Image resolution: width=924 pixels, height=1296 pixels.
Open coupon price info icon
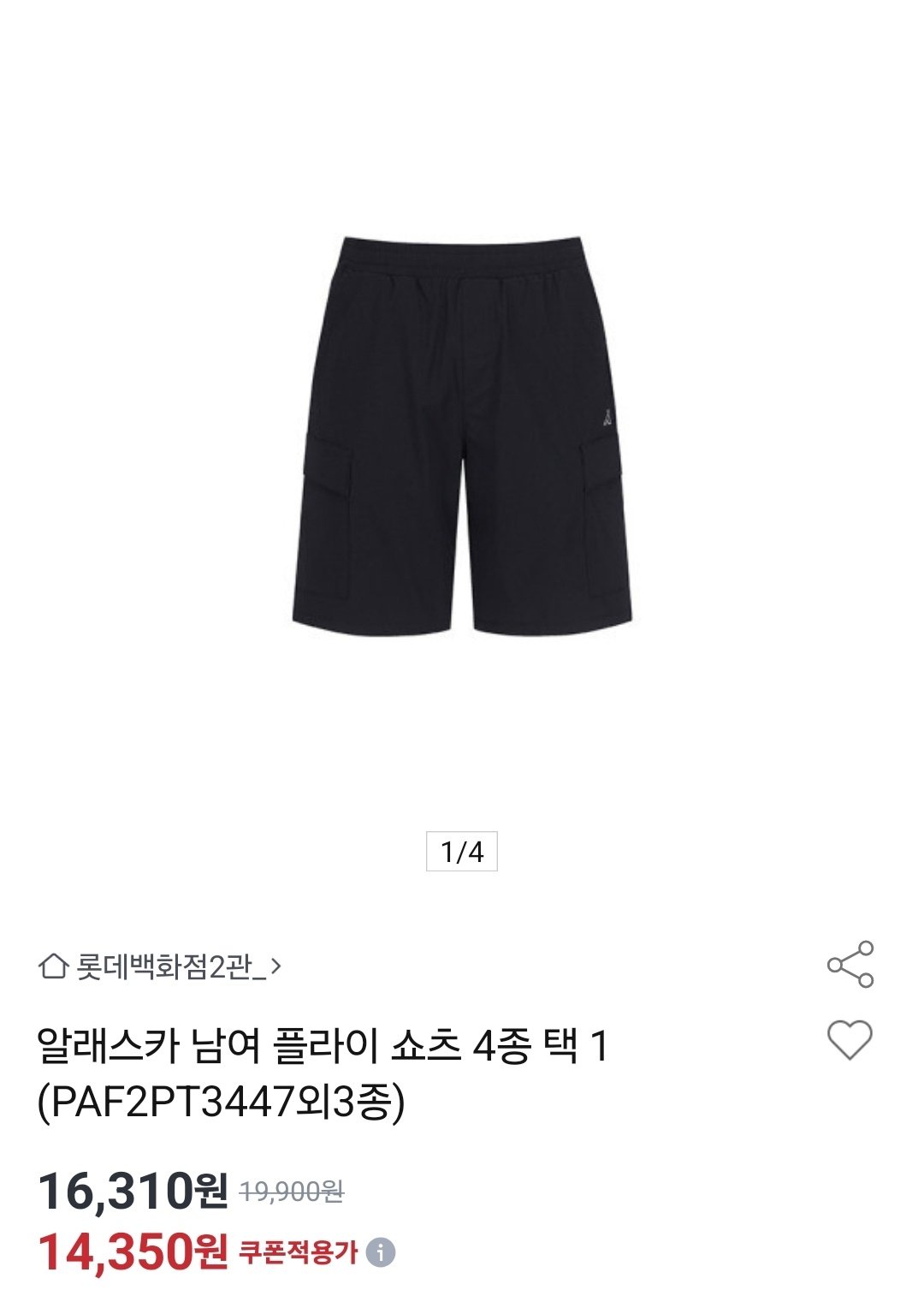pyautogui.click(x=381, y=1252)
